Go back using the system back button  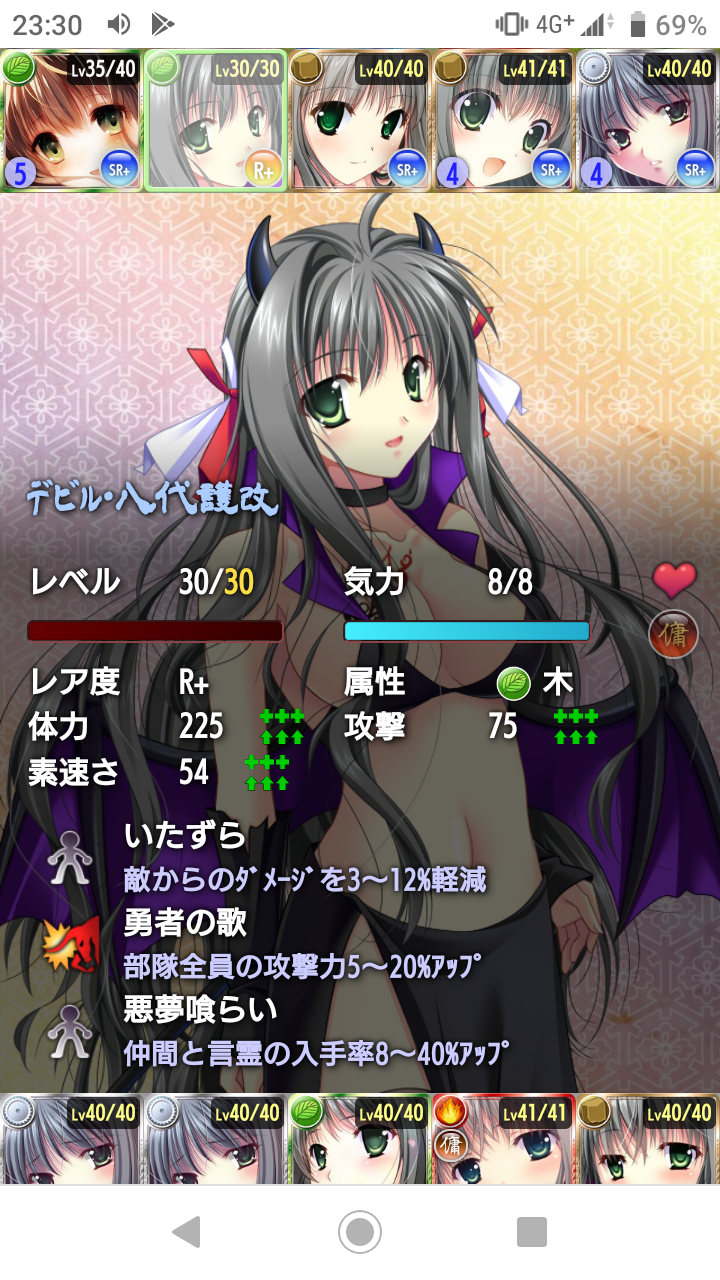point(187,1232)
